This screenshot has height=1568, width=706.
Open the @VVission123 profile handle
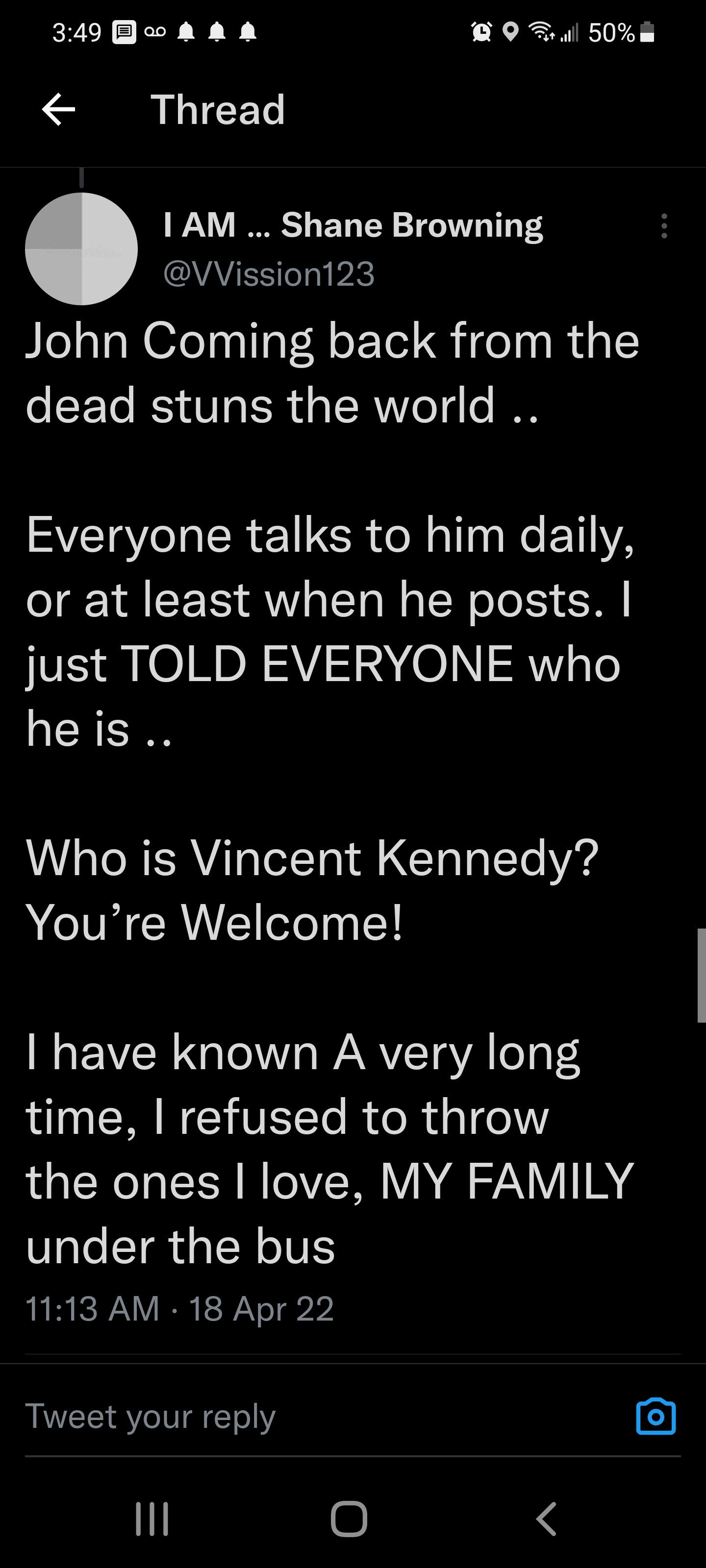point(269,274)
